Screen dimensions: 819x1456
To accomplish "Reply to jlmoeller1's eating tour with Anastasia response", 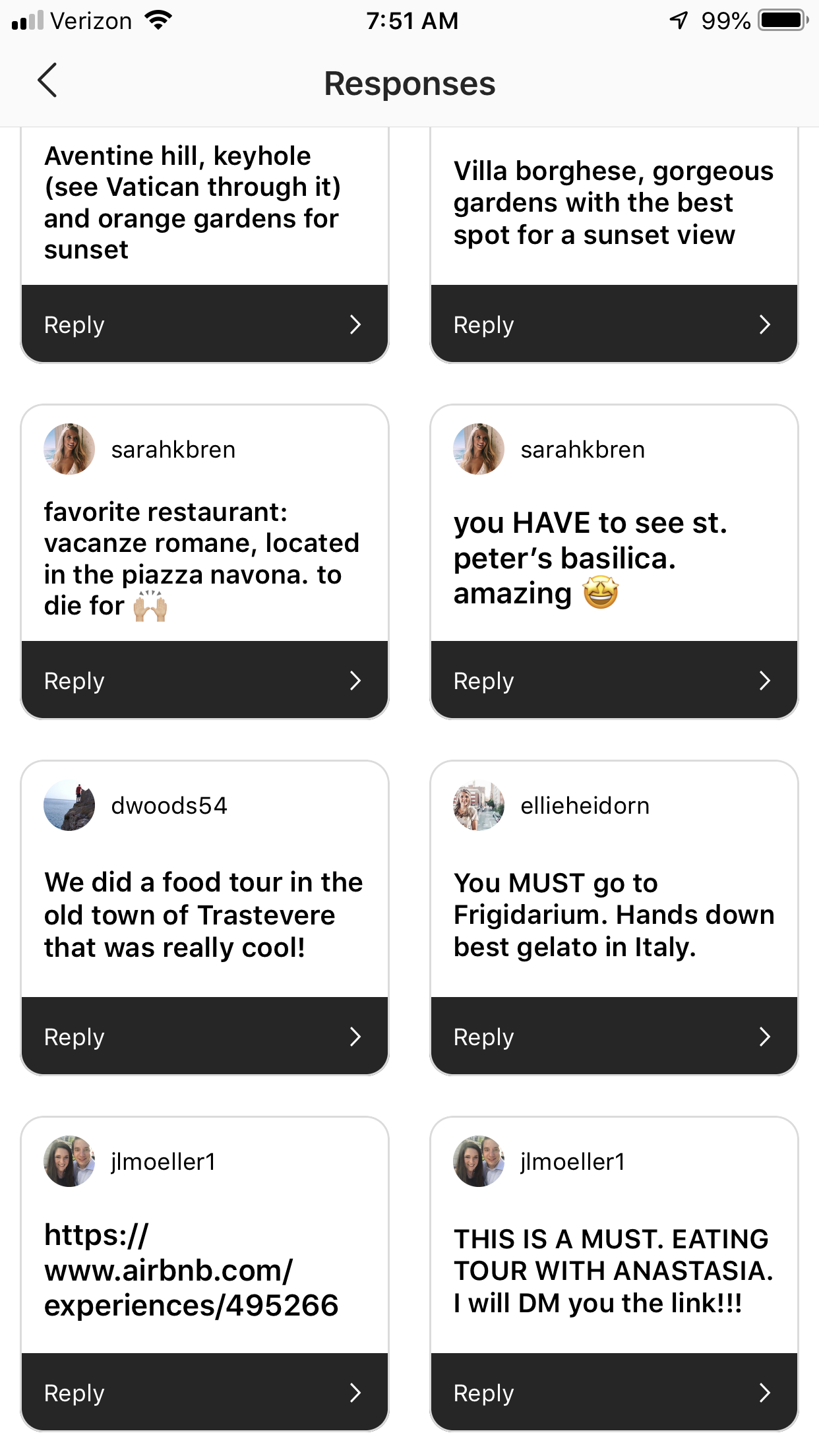I will [614, 1393].
